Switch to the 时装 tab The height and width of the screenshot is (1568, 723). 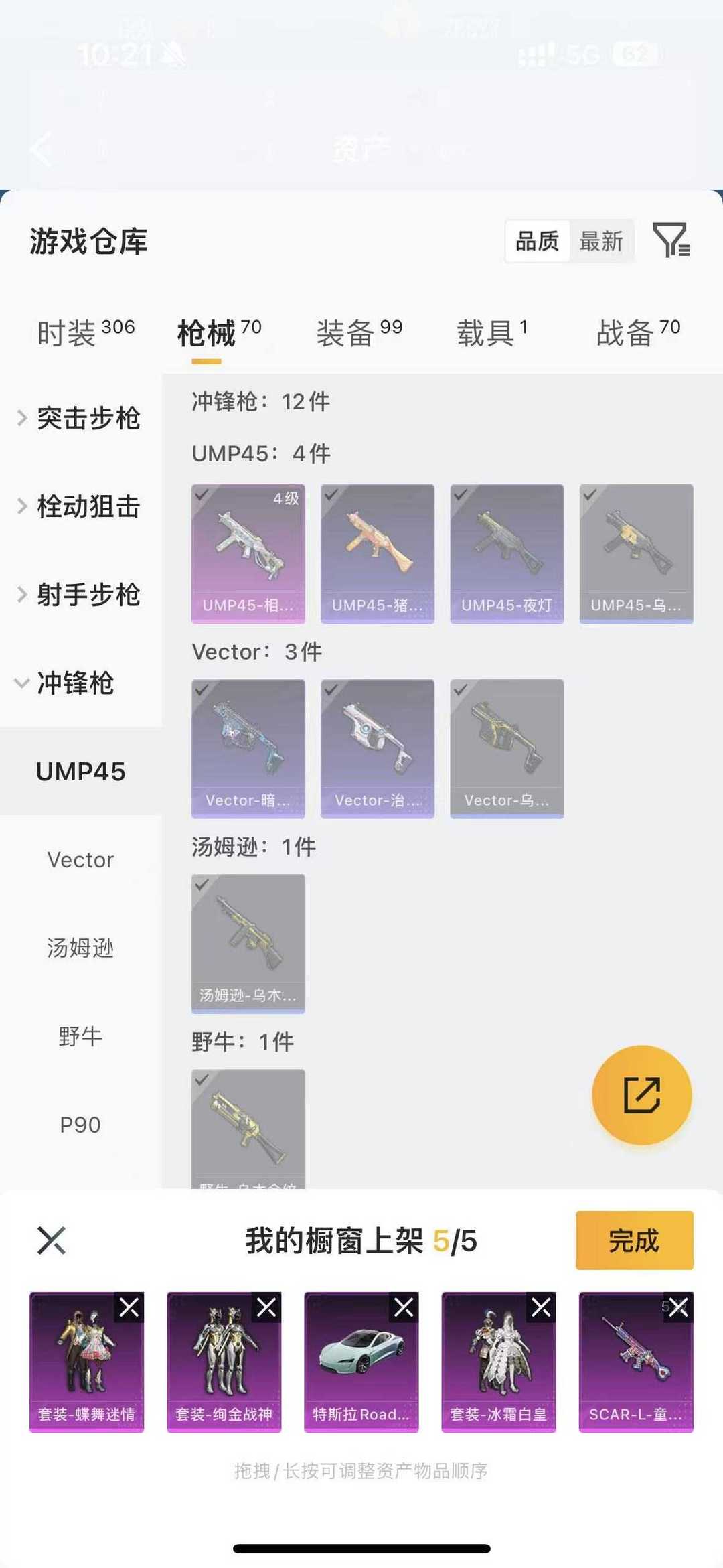point(86,332)
